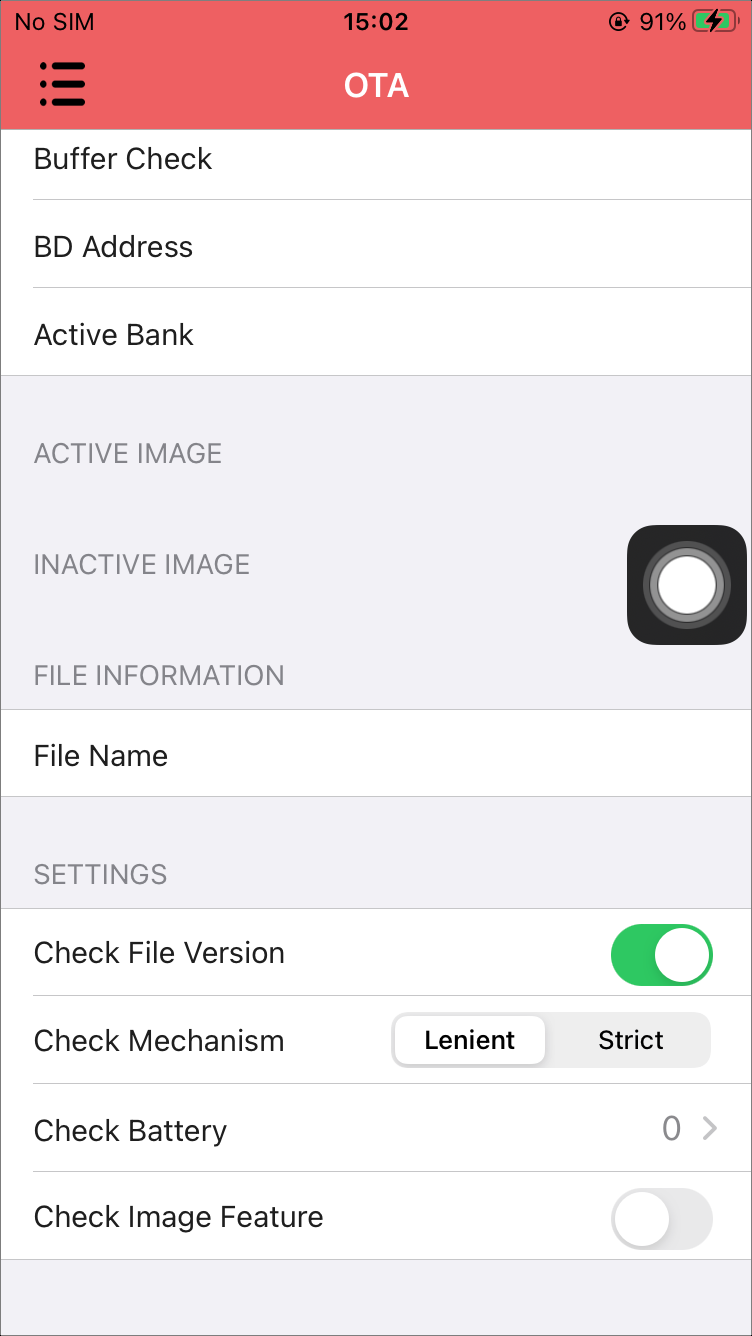Switch check mechanism to Strict
752x1336 pixels.
(630, 1040)
